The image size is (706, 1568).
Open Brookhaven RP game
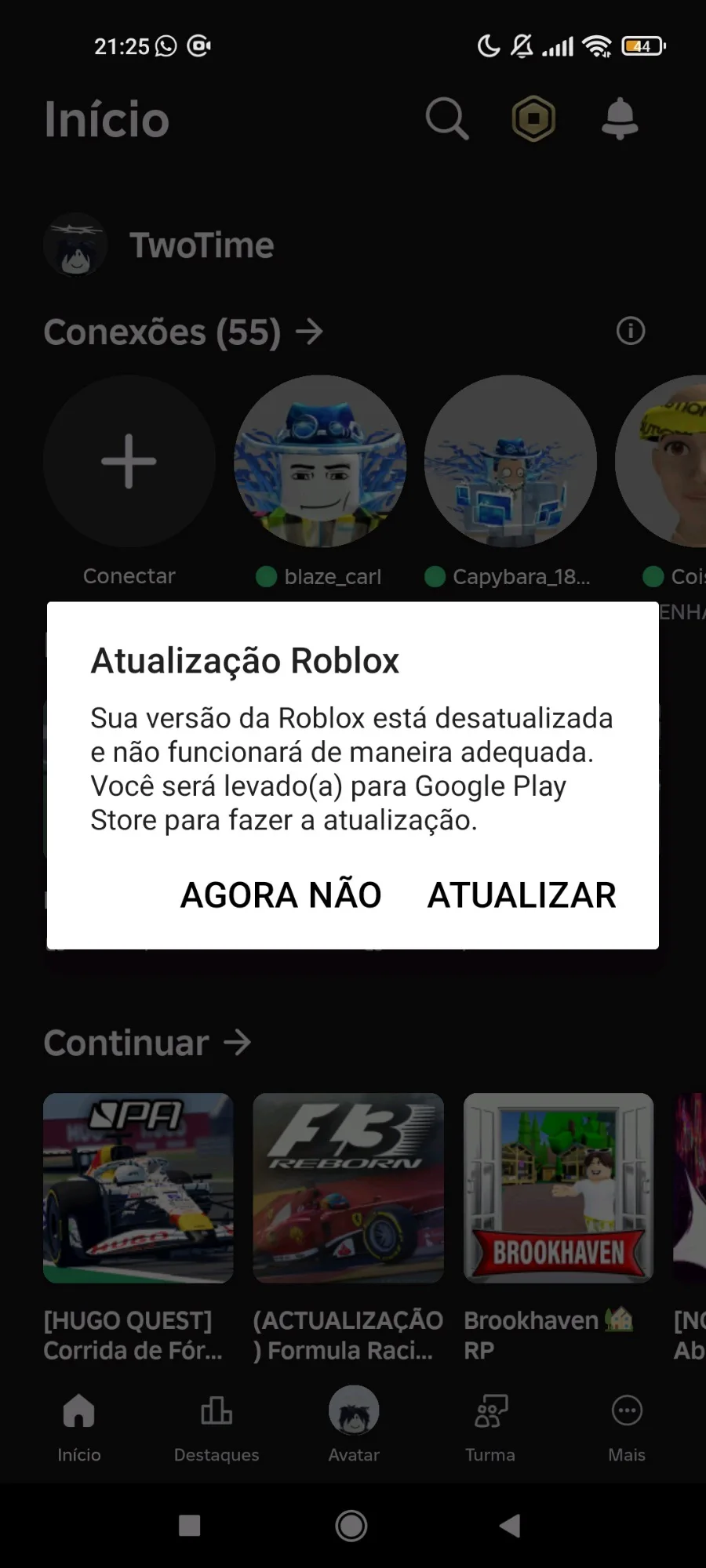pos(558,1188)
